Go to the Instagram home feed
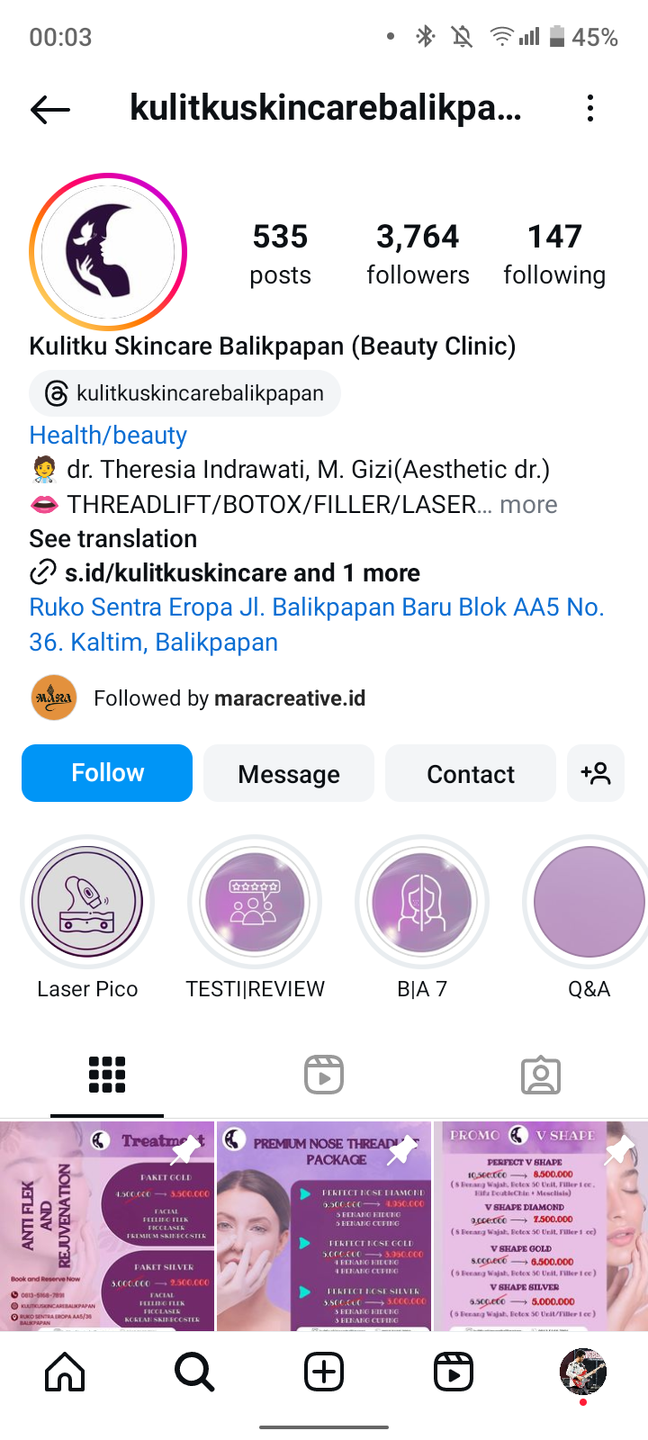Screen dimensions: 648x1440 click(65, 1372)
